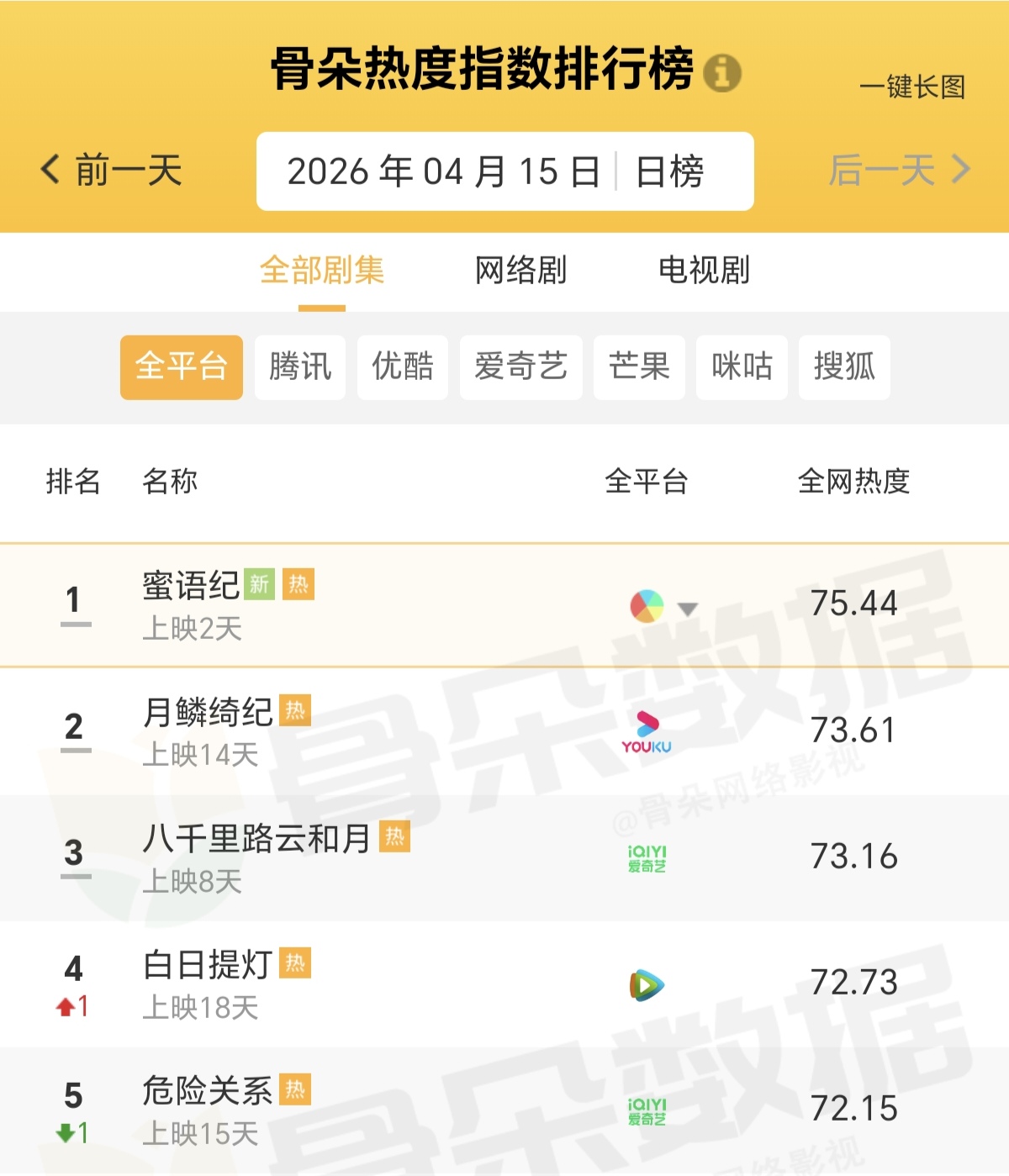This screenshot has width=1009, height=1176.
Task: Filter by 芒果 platform
Action: [x=639, y=367]
